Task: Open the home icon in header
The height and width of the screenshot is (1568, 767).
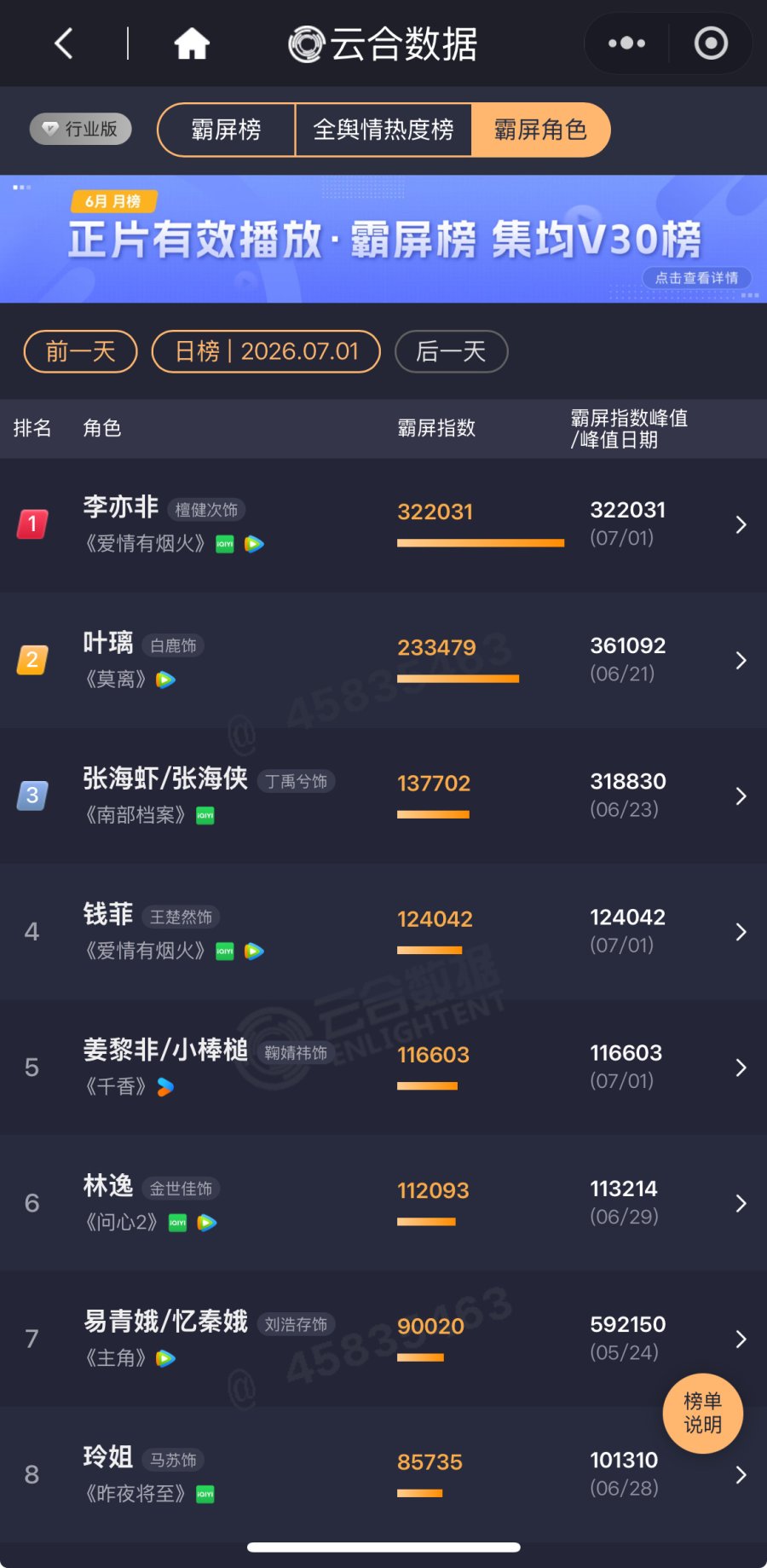Action: (192, 43)
